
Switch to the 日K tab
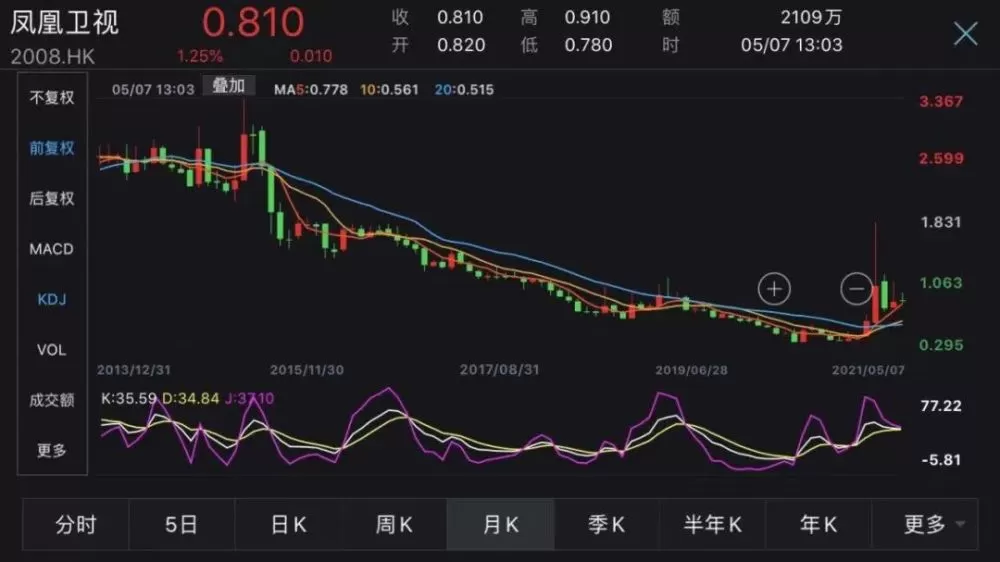288,524
